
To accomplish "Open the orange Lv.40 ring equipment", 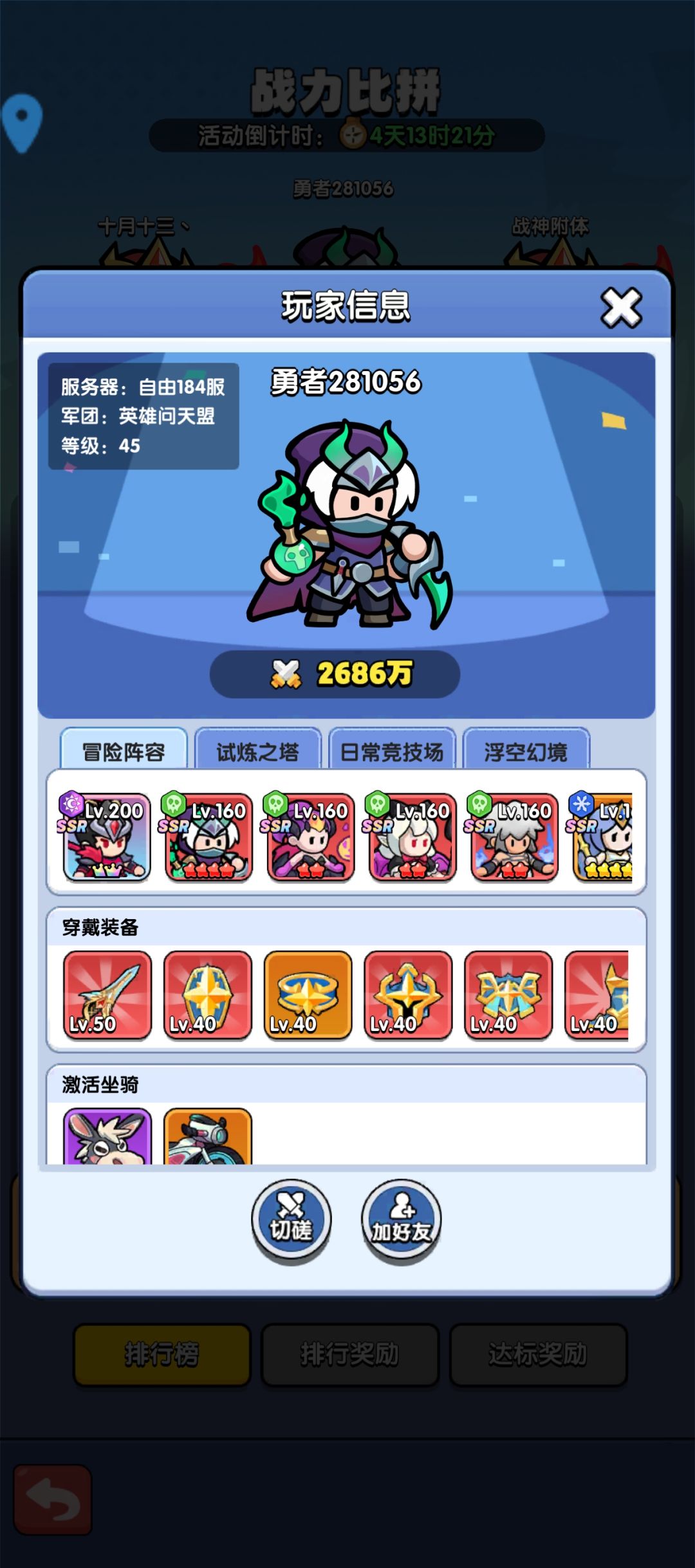I will point(308,995).
